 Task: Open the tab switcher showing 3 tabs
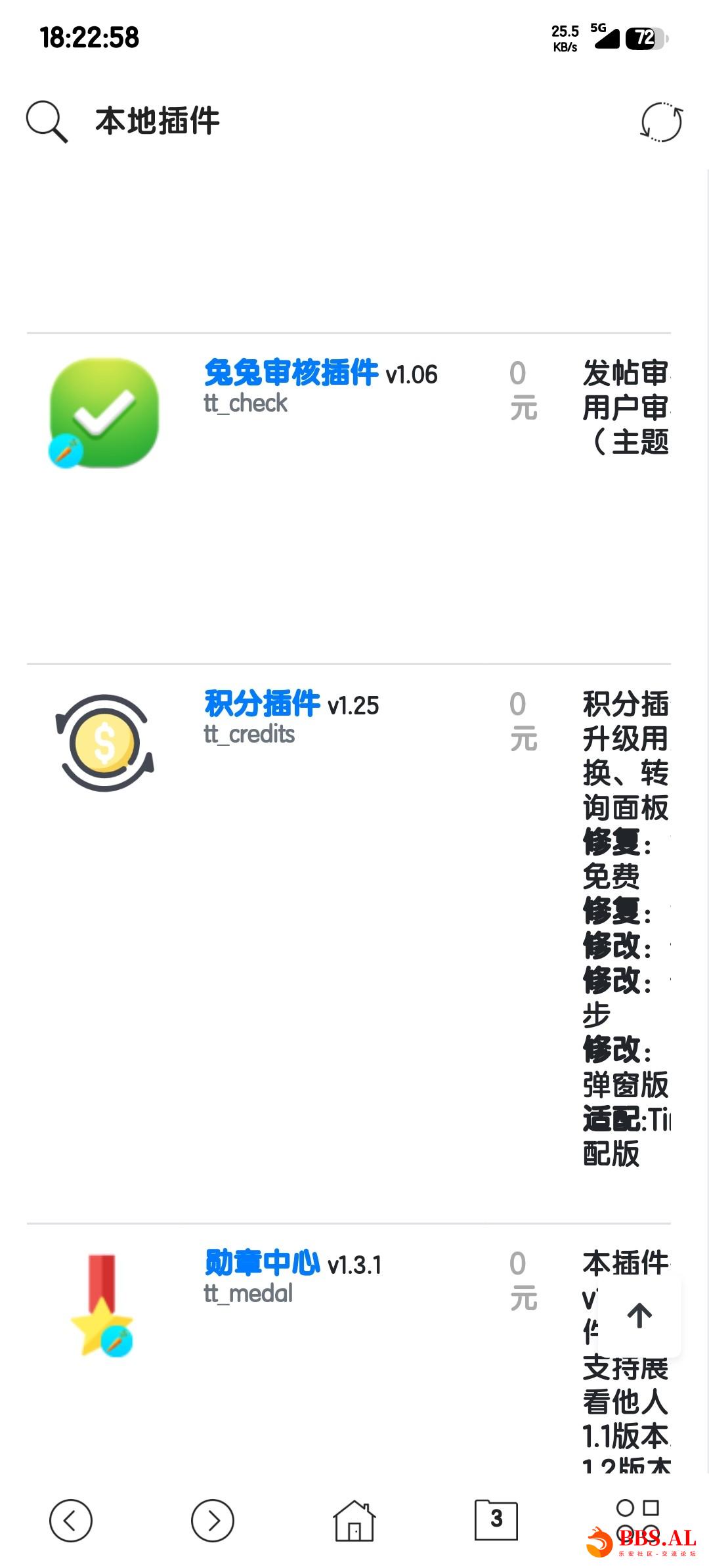[496, 1520]
